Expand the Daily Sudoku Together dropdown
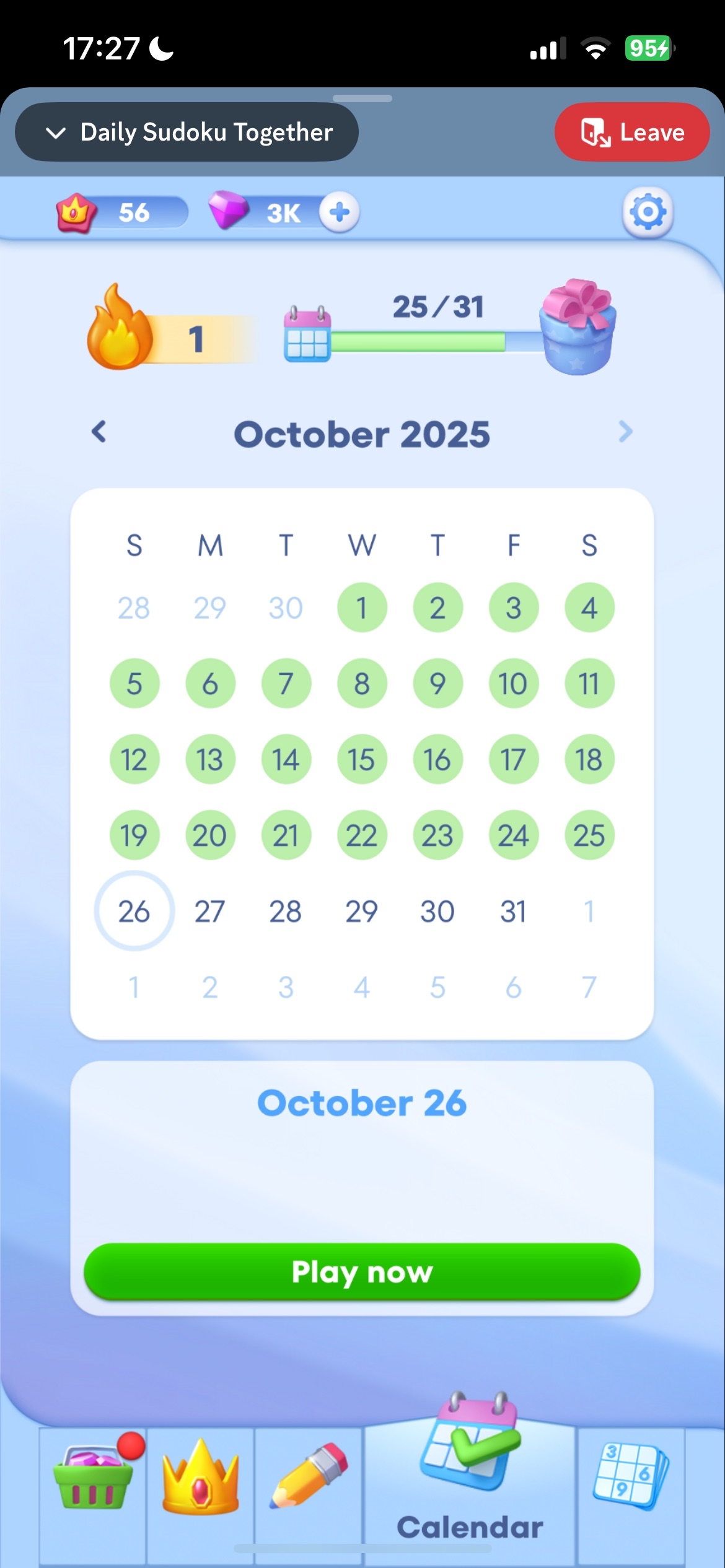725x1568 pixels. [x=187, y=133]
